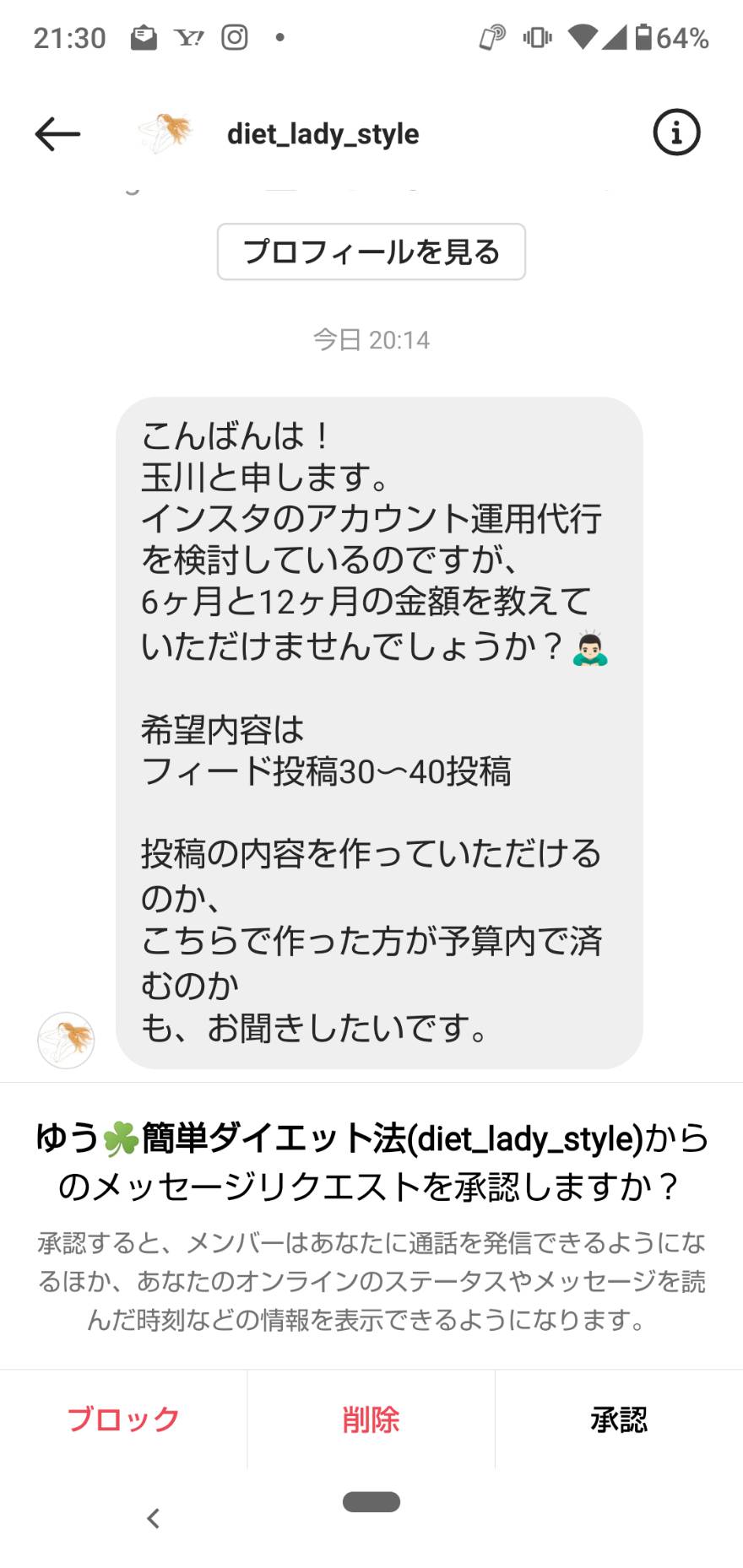This screenshot has height=1568, width=743.
Task: Tap the プロフィールを見る button
Action: (371, 251)
